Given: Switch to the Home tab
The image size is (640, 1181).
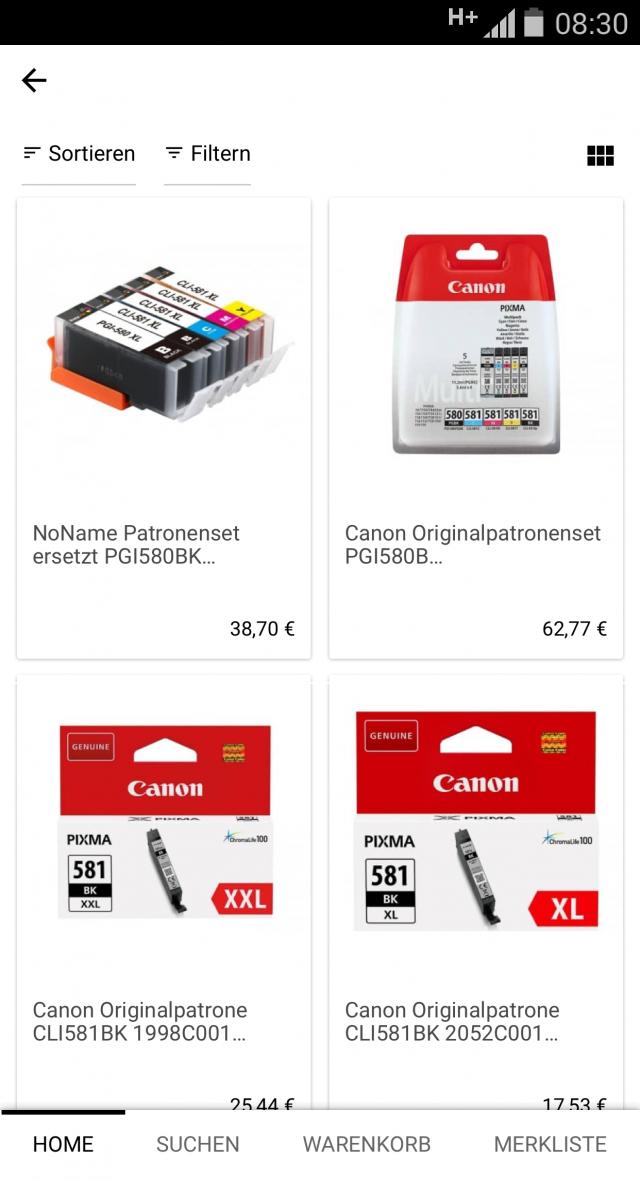Looking at the screenshot, I should click(x=63, y=1144).
